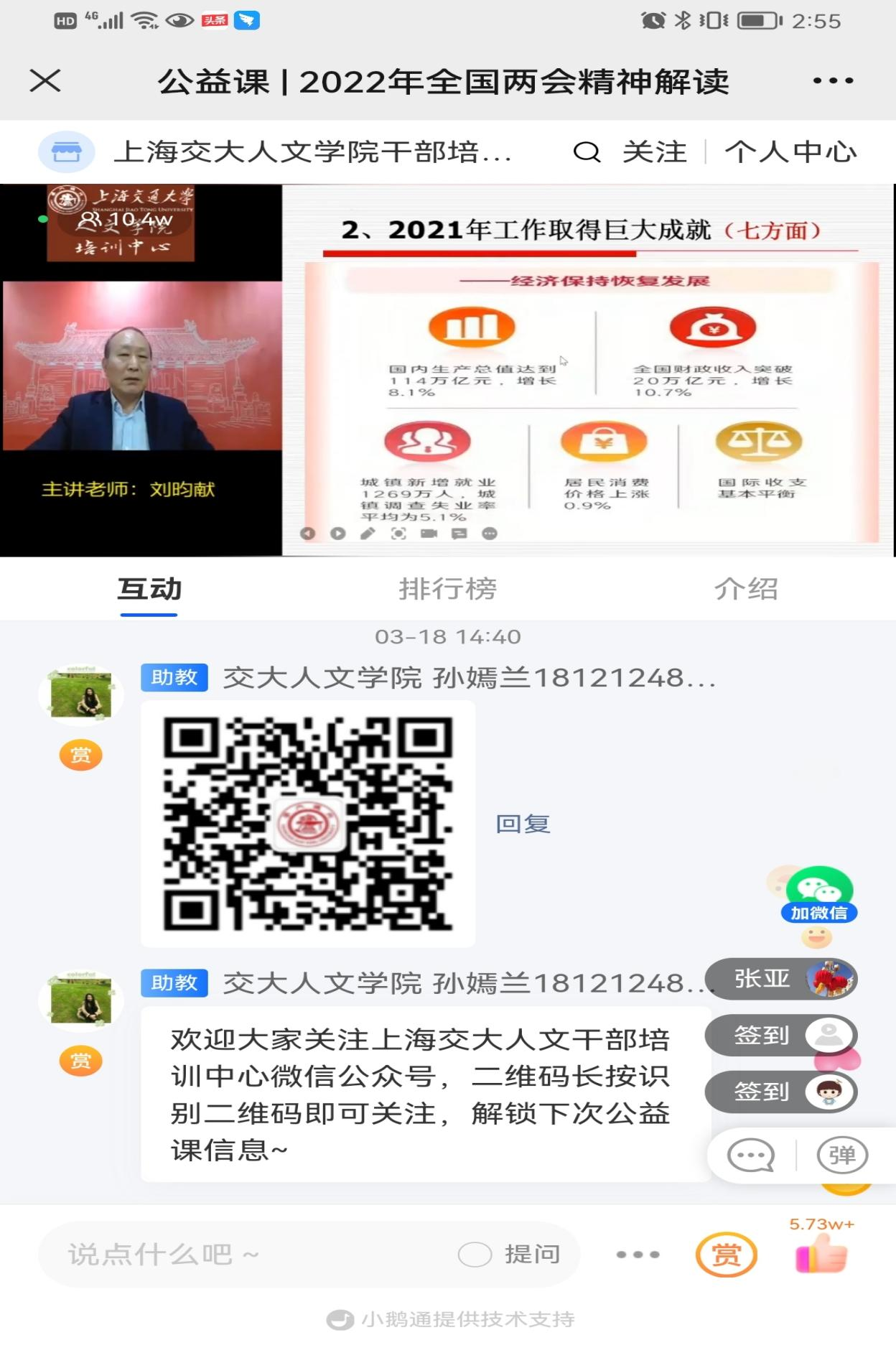Tap 关注 to follow the channel
Viewport: 896px width, 1353px height.
click(x=654, y=152)
